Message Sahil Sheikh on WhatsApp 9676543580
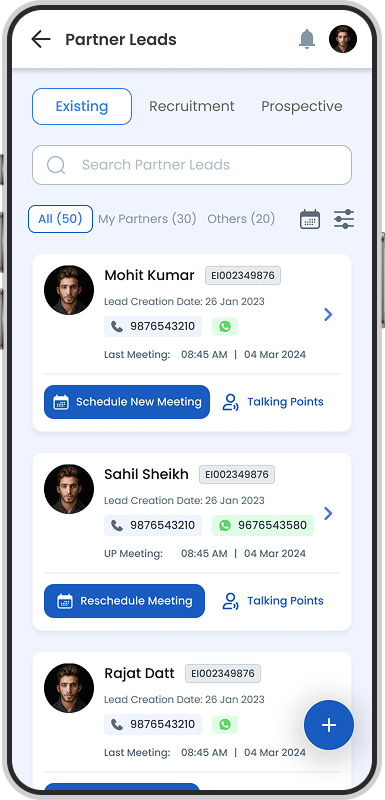Viewport: 385px width, 800px height. [x=263, y=526]
